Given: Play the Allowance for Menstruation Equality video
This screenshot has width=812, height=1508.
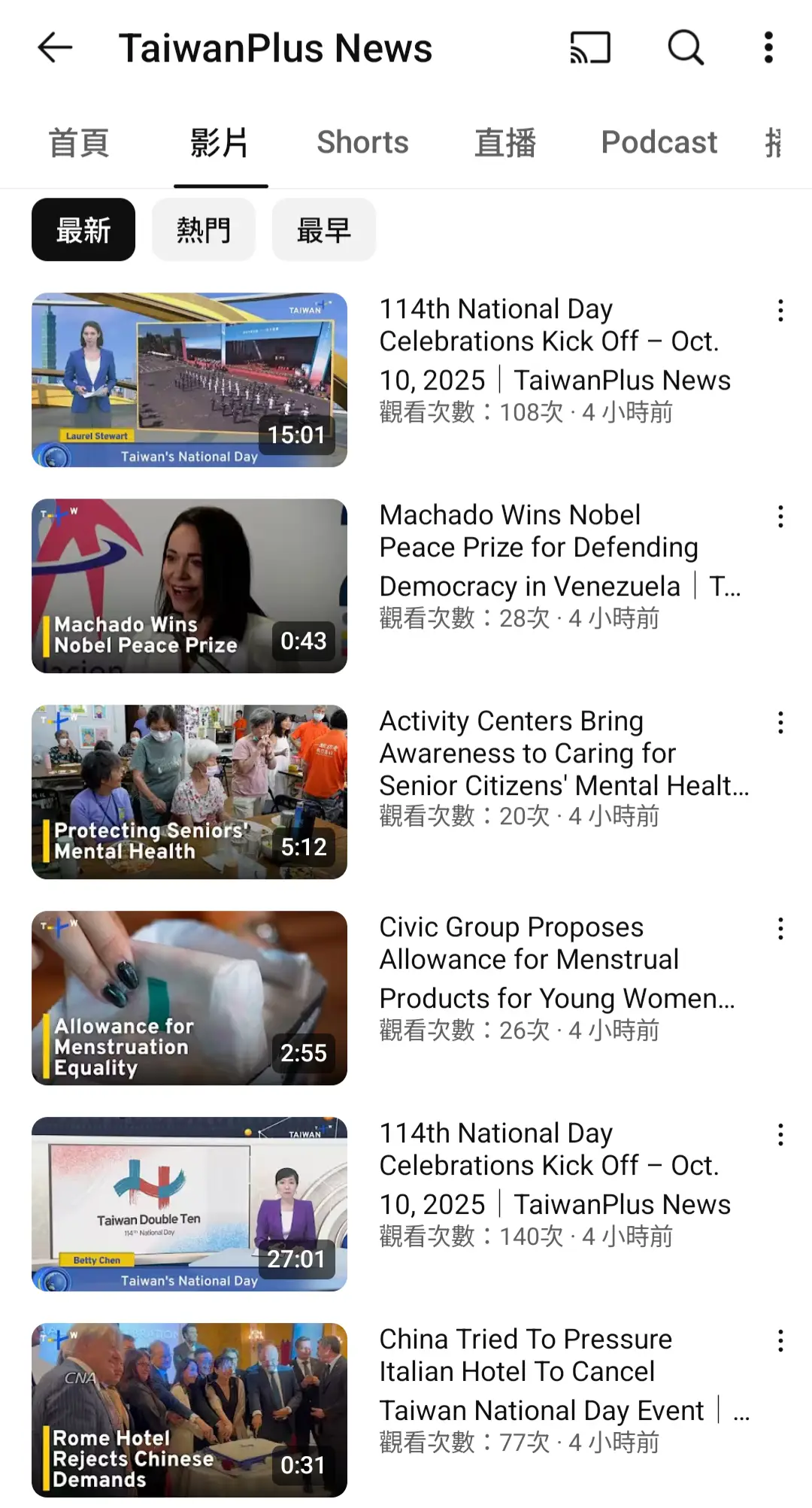Looking at the screenshot, I should click(189, 998).
